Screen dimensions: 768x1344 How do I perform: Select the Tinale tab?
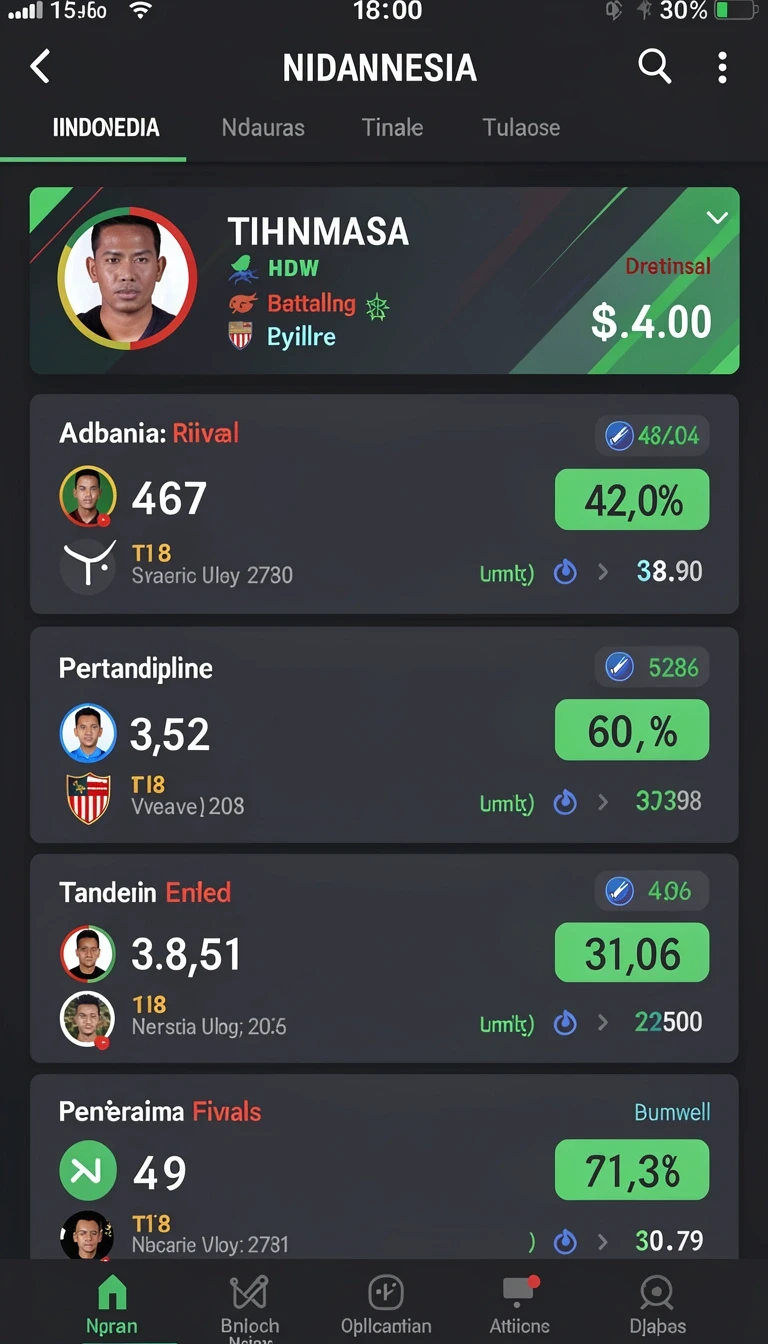[x=392, y=128]
